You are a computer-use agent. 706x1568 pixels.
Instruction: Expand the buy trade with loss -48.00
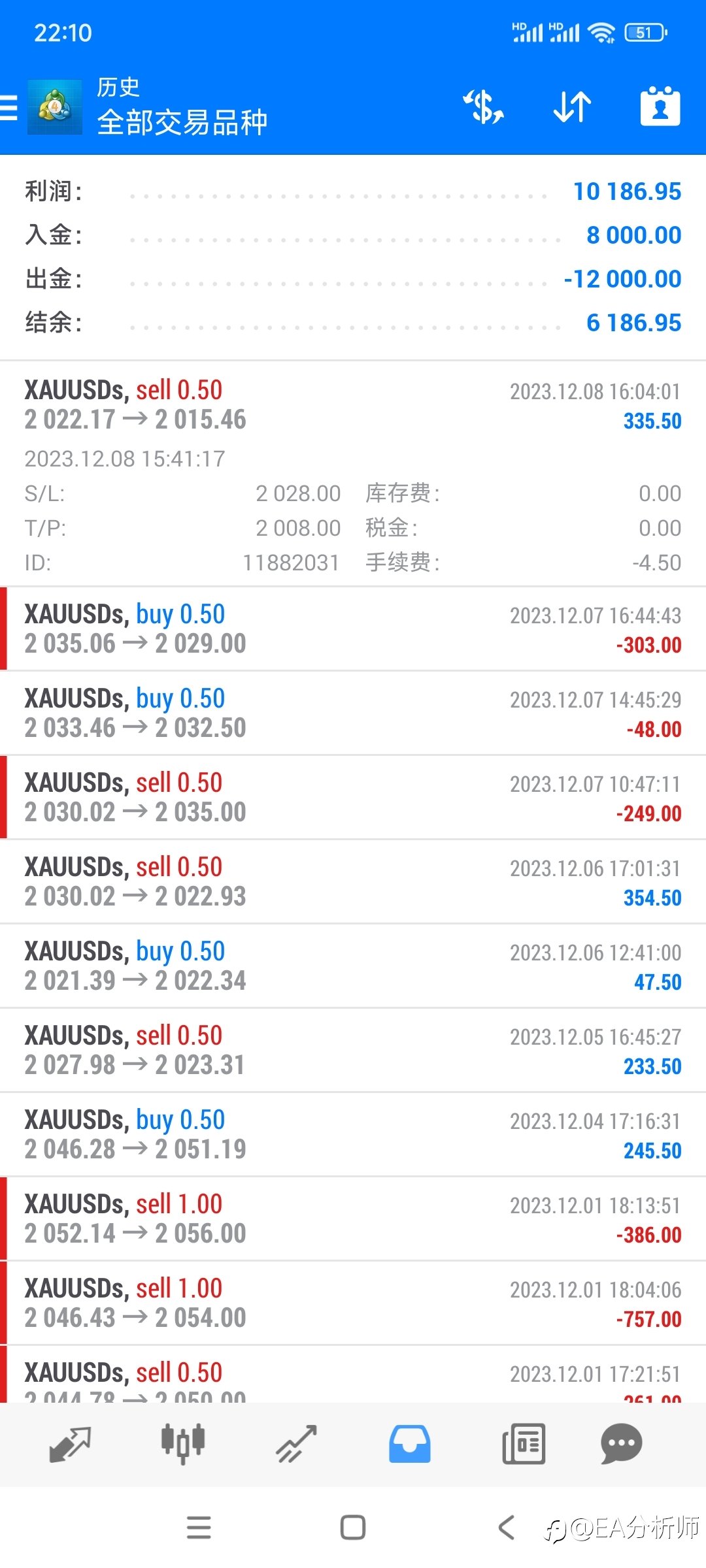[353, 713]
